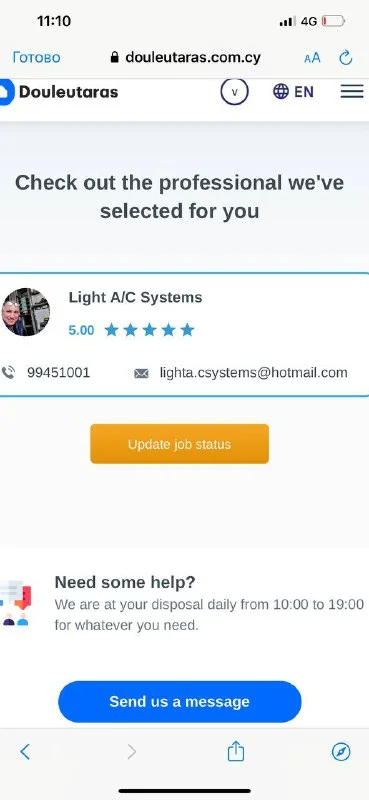Open the user profile circle
The width and height of the screenshot is (369, 800).
(x=234, y=92)
